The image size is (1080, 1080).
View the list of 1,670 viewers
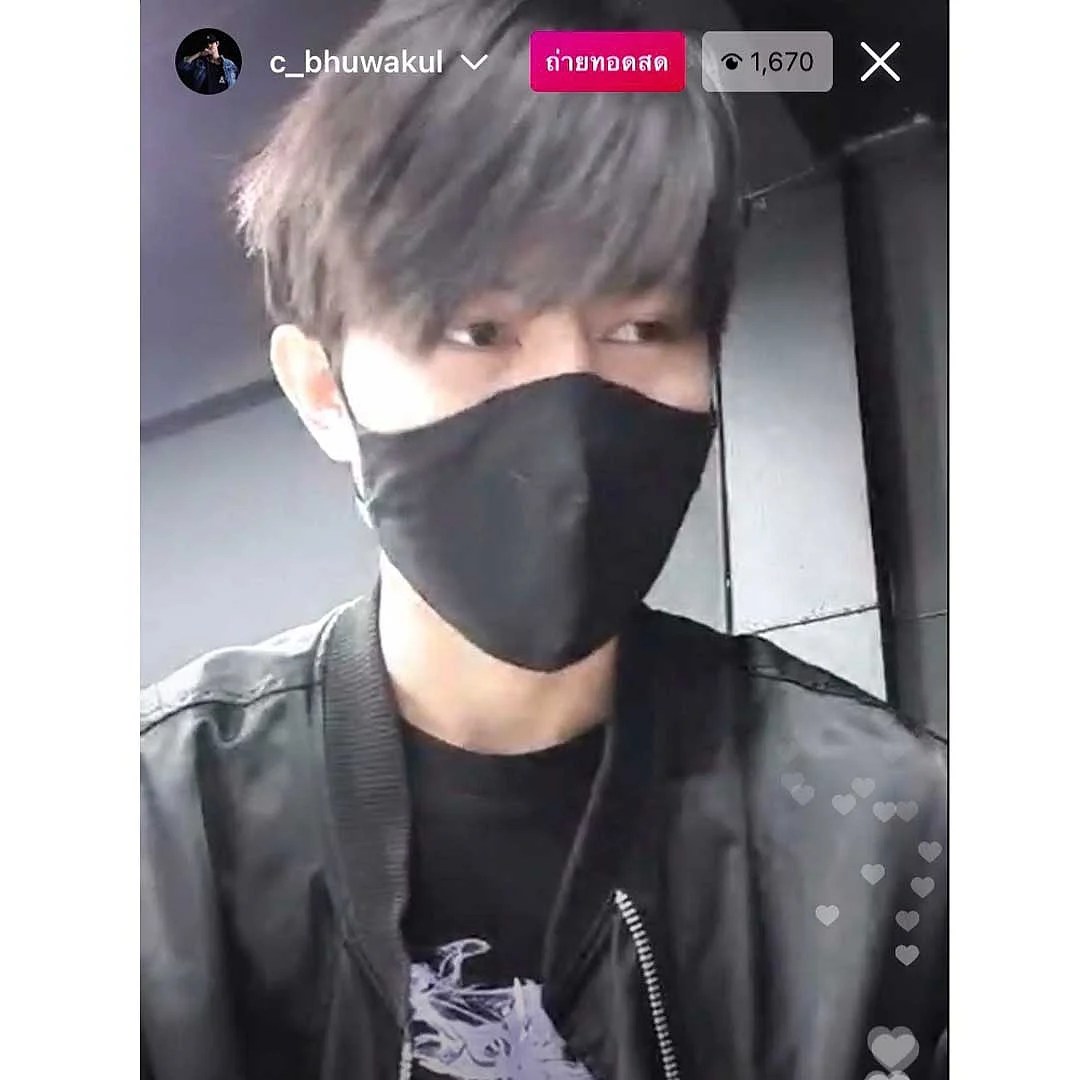(767, 62)
